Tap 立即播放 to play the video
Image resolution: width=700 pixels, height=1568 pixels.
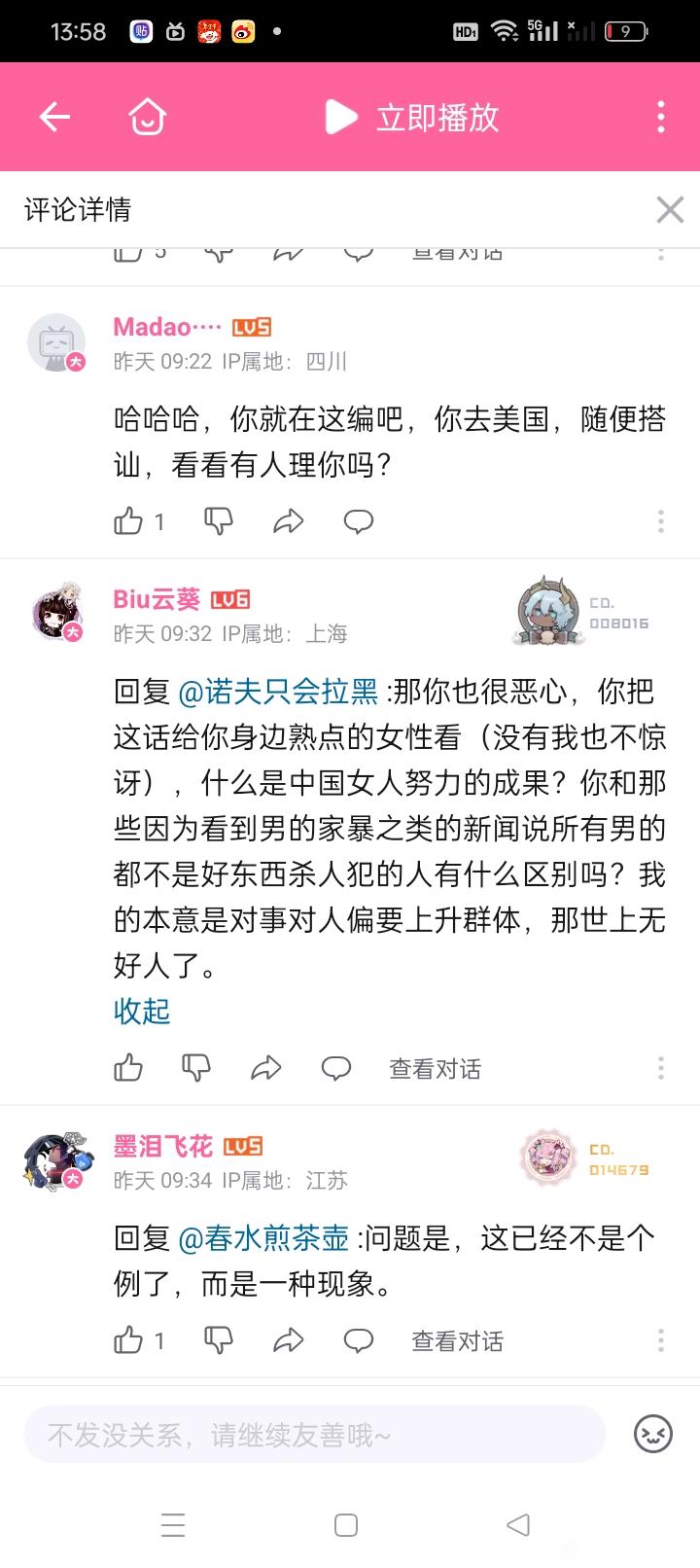tap(412, 118)
